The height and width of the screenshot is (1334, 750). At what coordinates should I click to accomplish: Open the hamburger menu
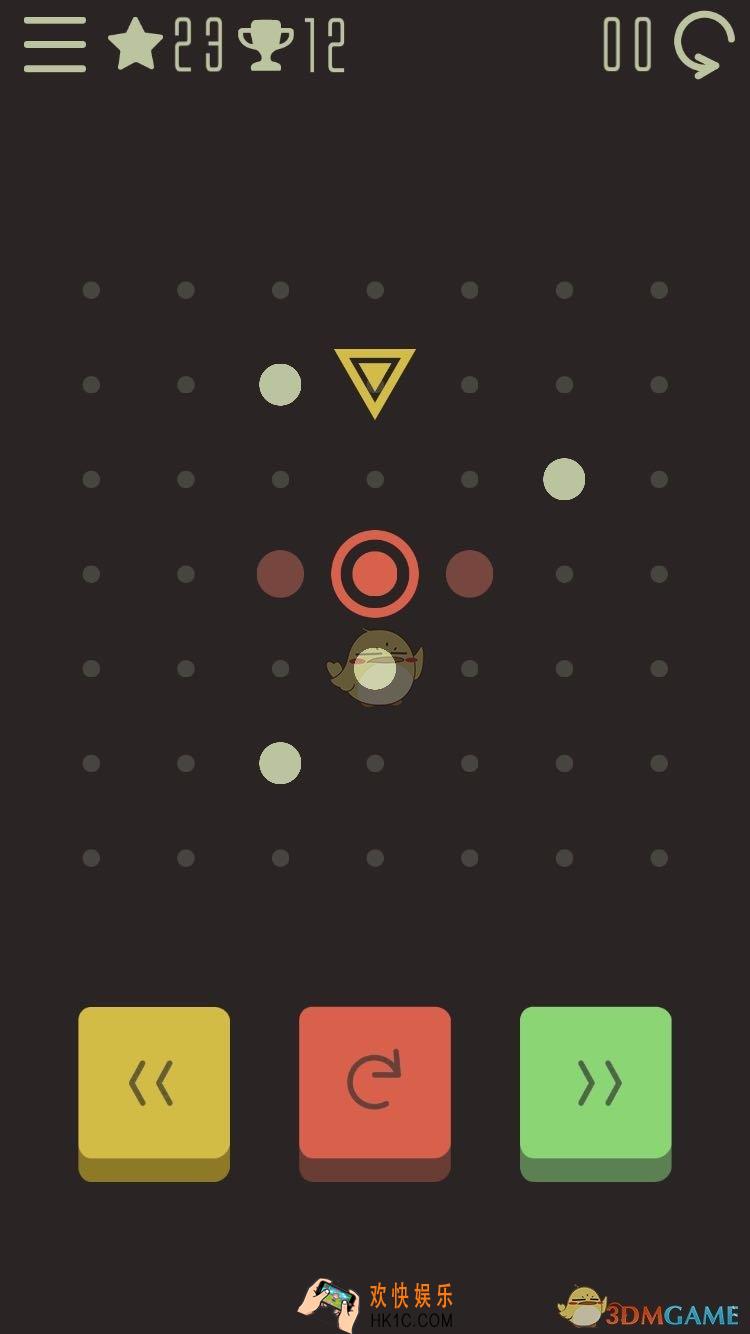point(55,45)
